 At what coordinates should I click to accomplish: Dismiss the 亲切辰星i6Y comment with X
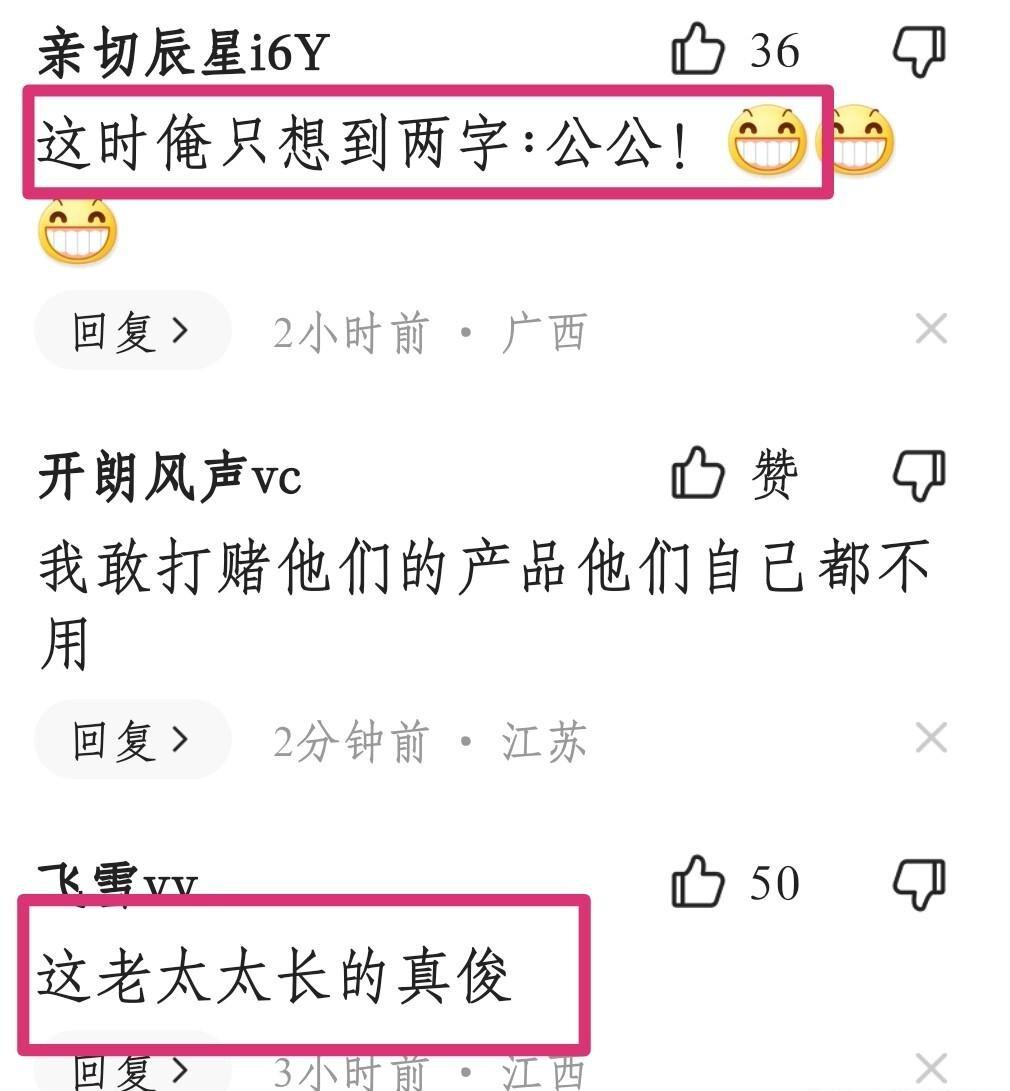(x=931, y=329)
